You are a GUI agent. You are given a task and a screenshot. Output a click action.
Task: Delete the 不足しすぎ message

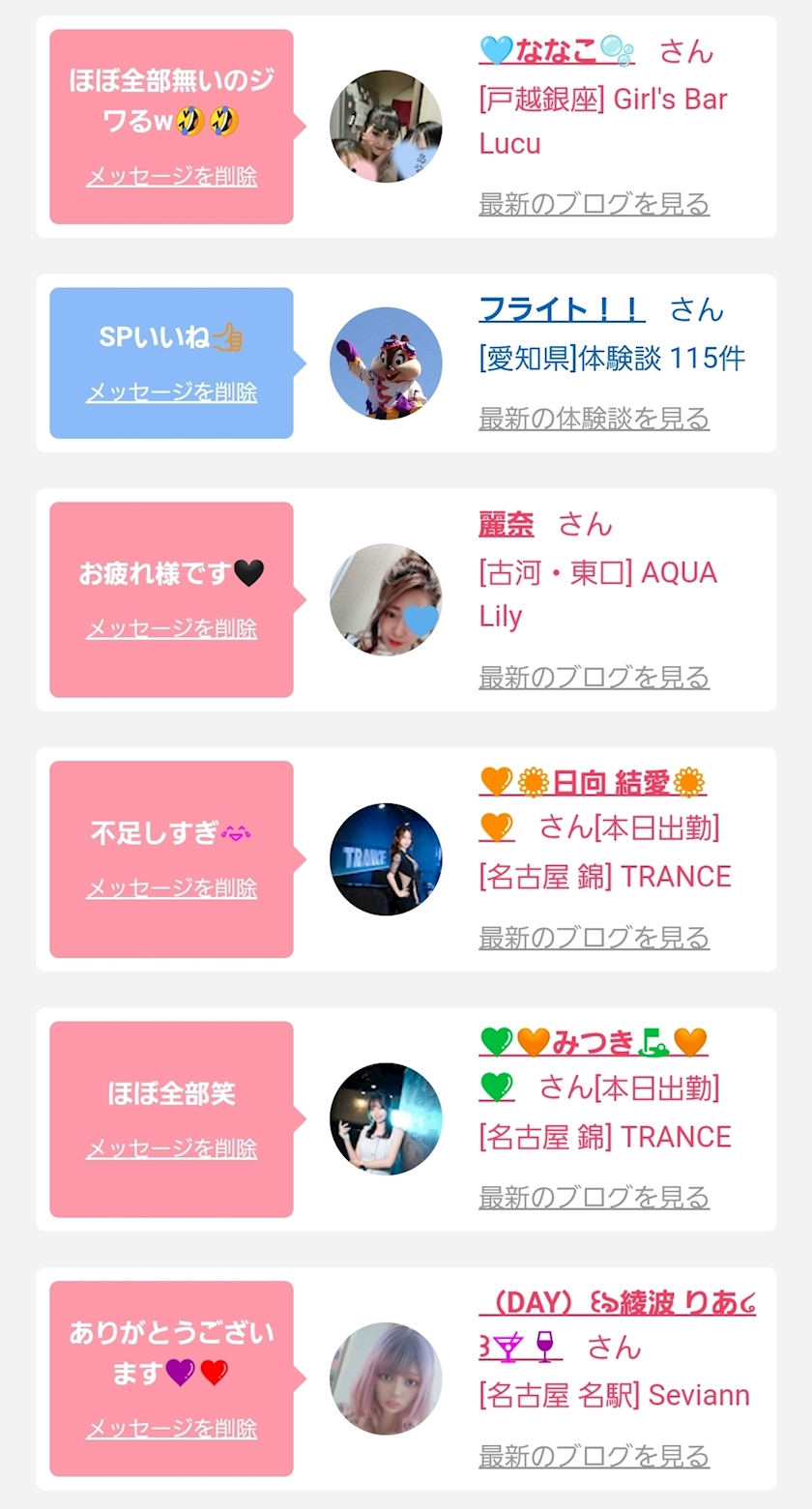pos(171,888)
